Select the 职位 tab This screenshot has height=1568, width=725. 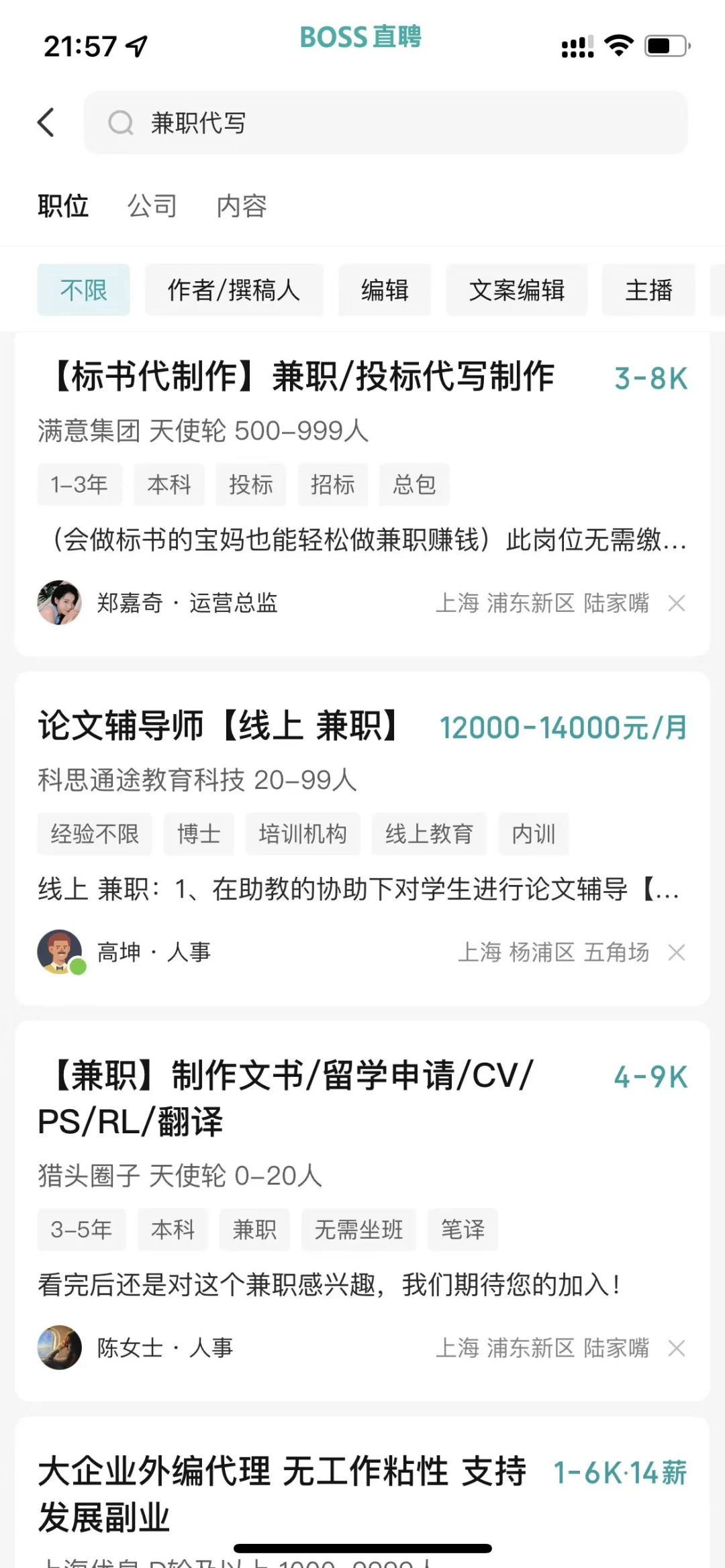(63, 206)
